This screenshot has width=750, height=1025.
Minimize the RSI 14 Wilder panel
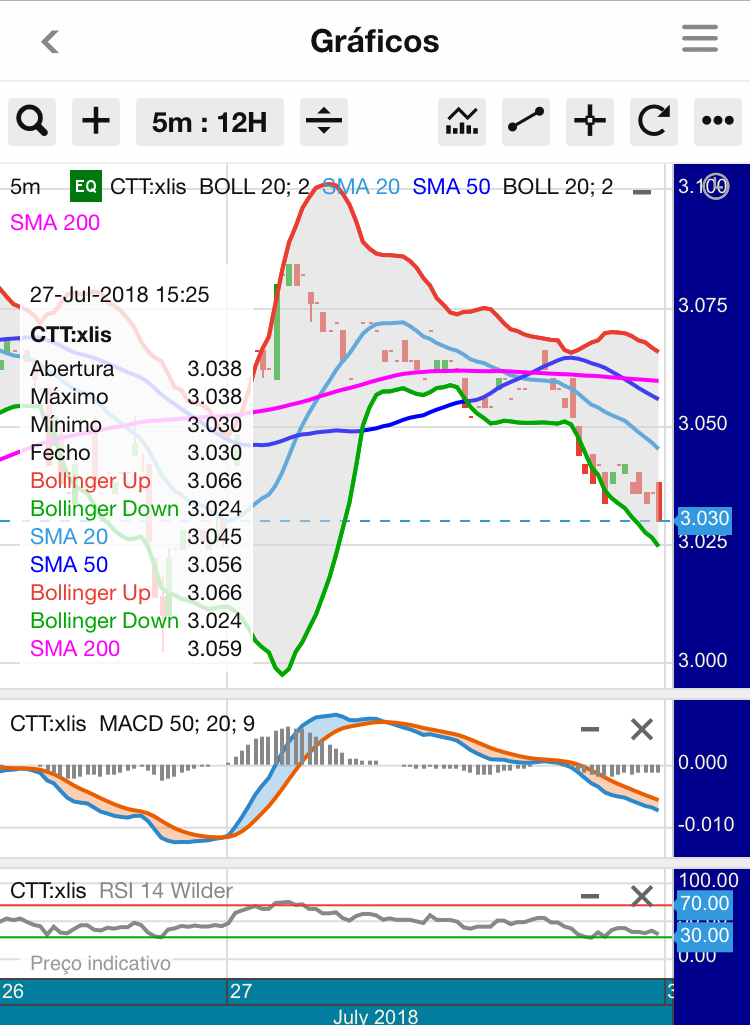(590, 896)
